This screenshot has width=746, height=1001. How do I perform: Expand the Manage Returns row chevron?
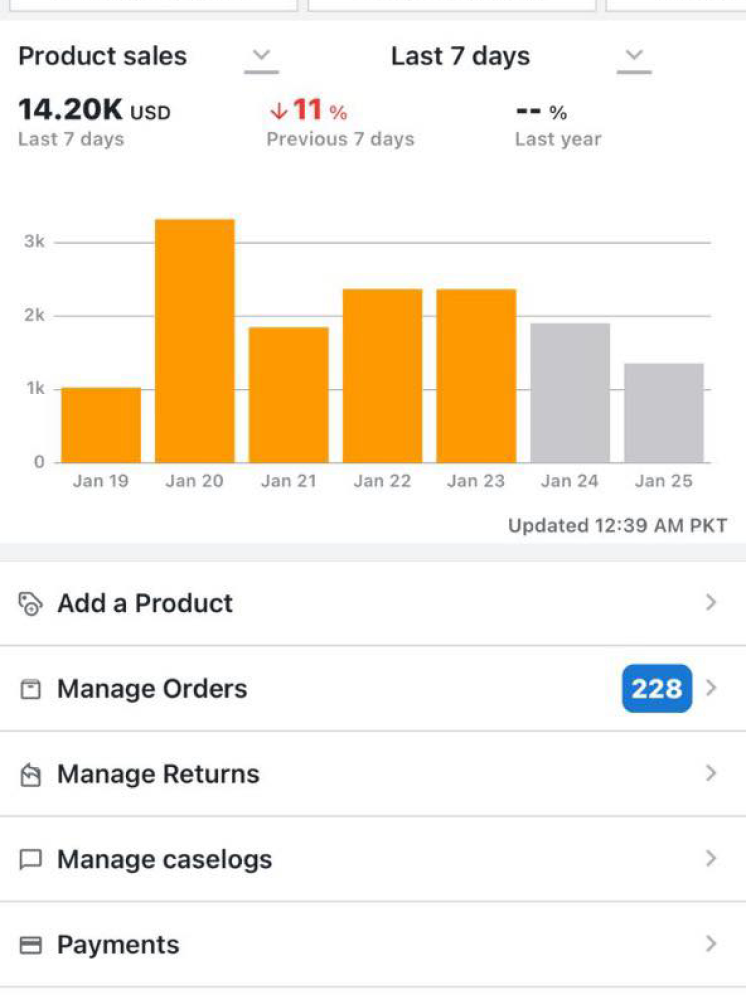click(x=711, y=773)
